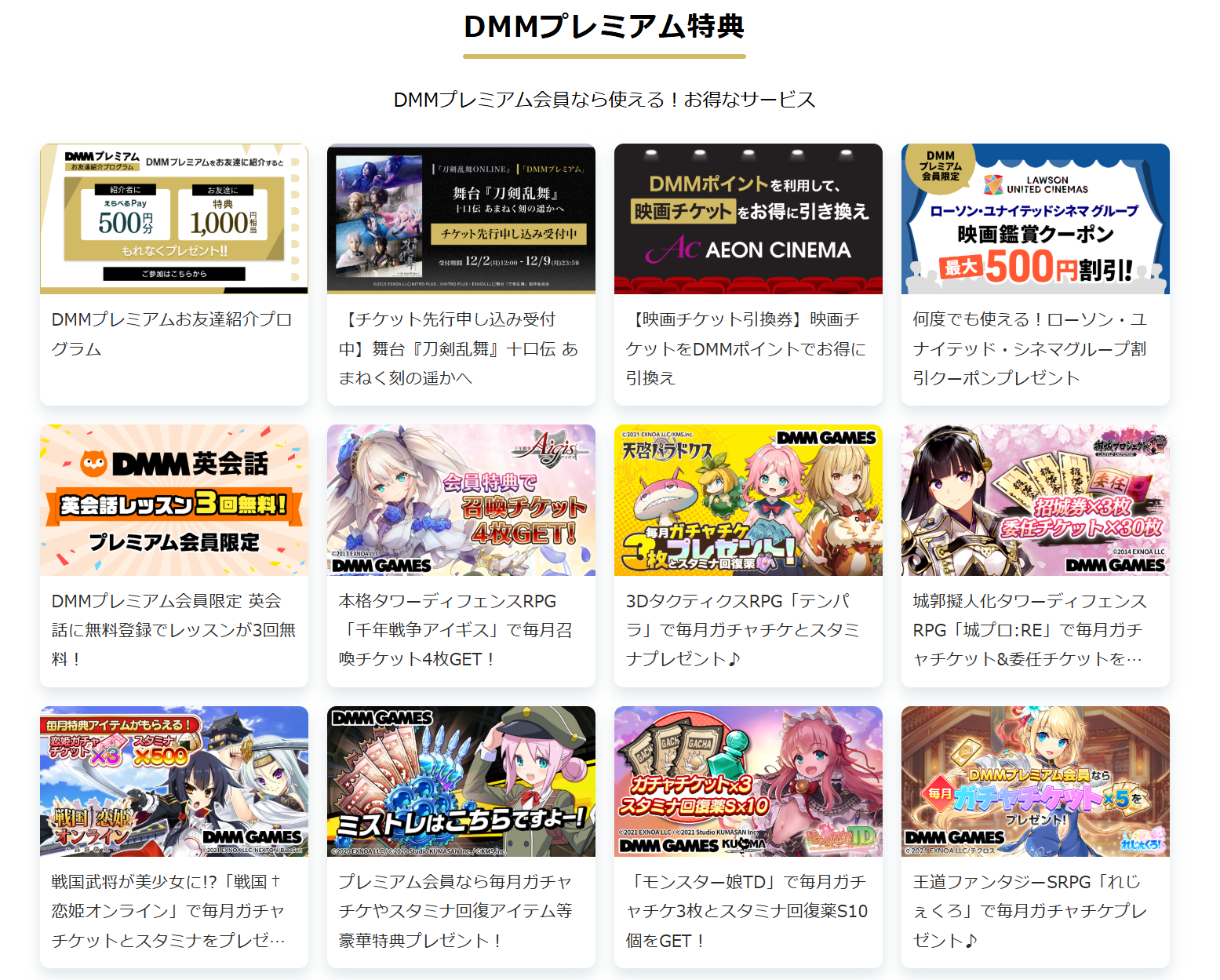The width and height of the screenshot is (1220, 980).
Task: Open the 戦国†恋姫オンライン benefits card
Action: point(173,836)
